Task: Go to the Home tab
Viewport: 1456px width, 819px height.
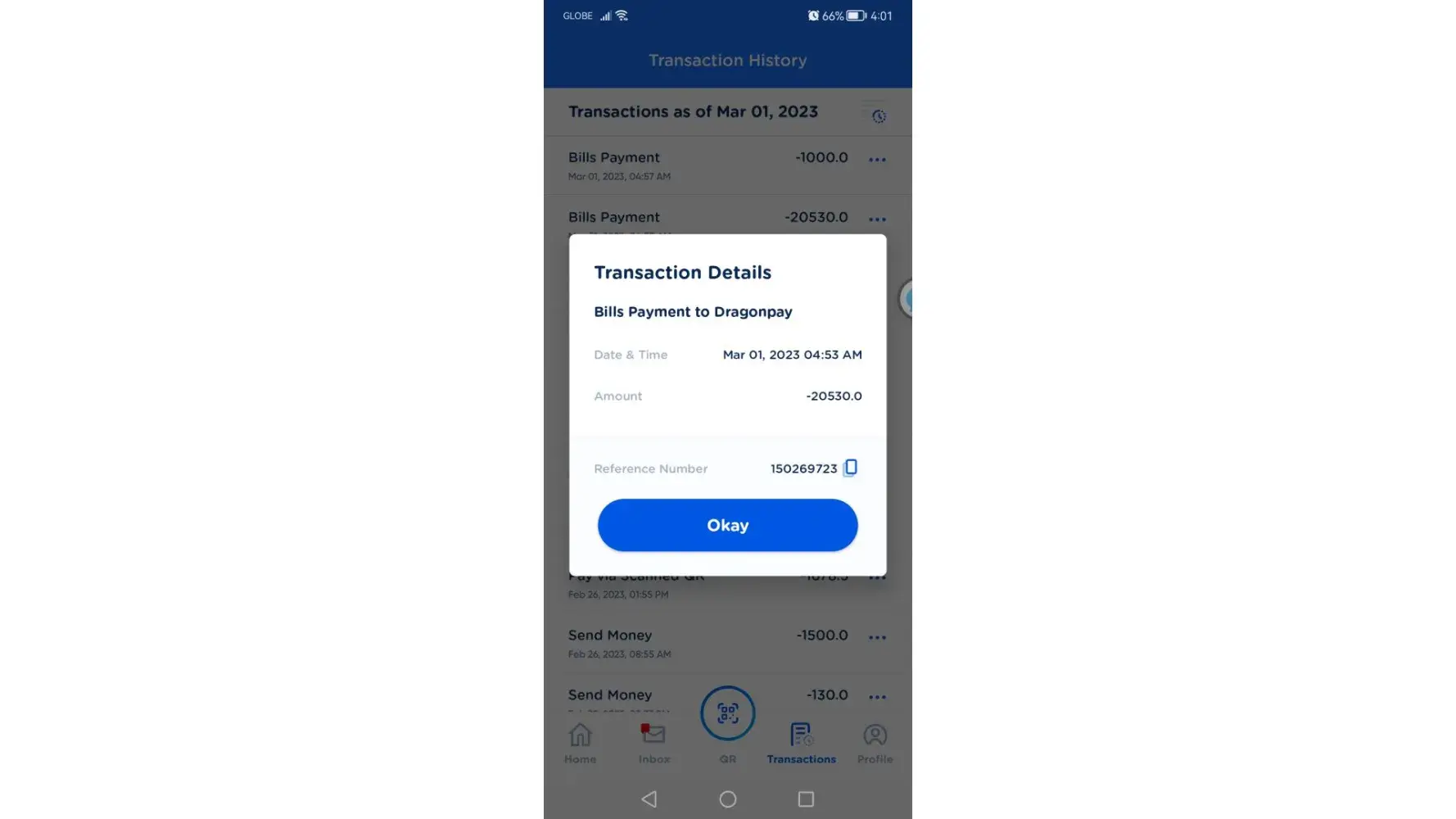Action: click(580, 742)
